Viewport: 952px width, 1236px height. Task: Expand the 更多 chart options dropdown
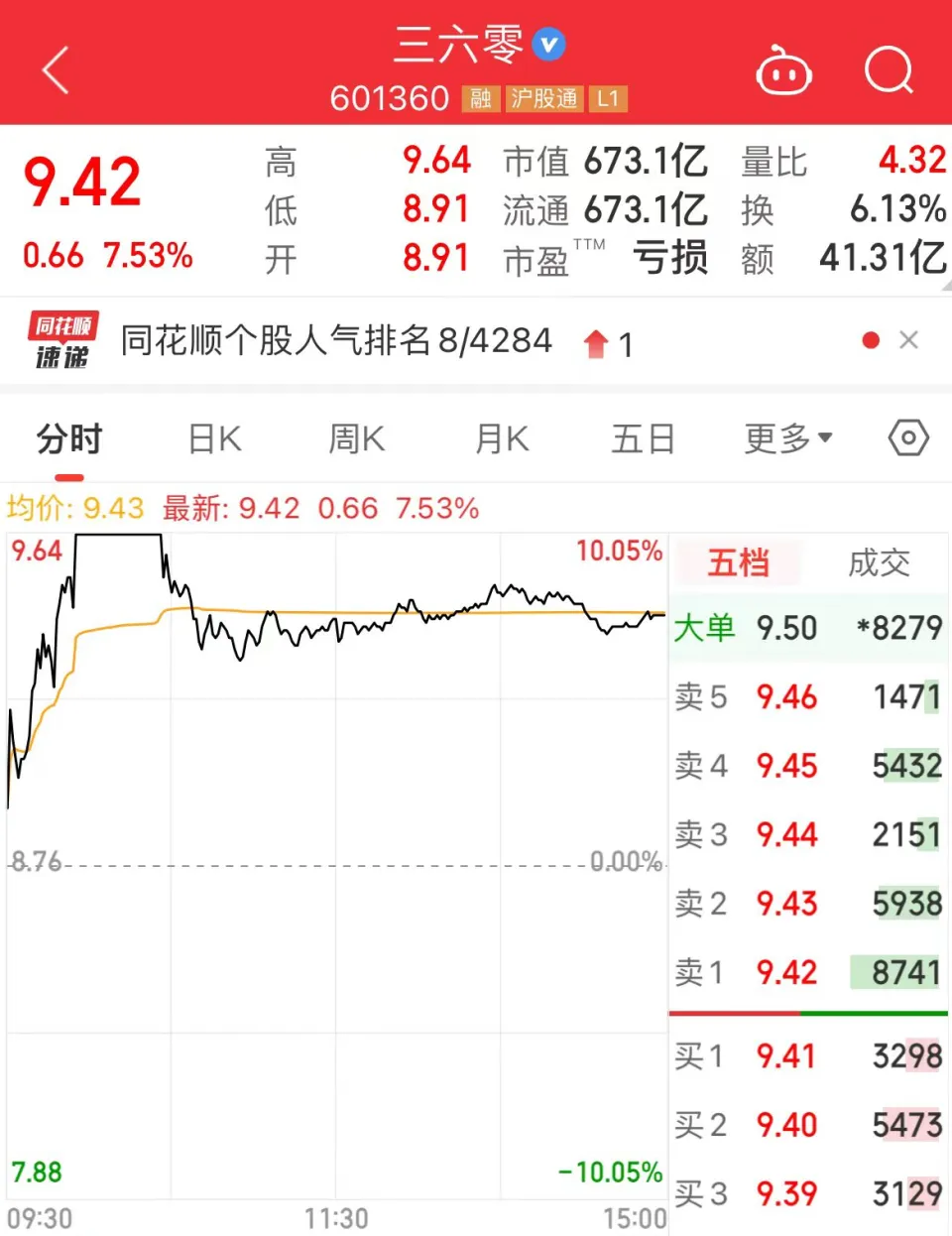[788, 438]
